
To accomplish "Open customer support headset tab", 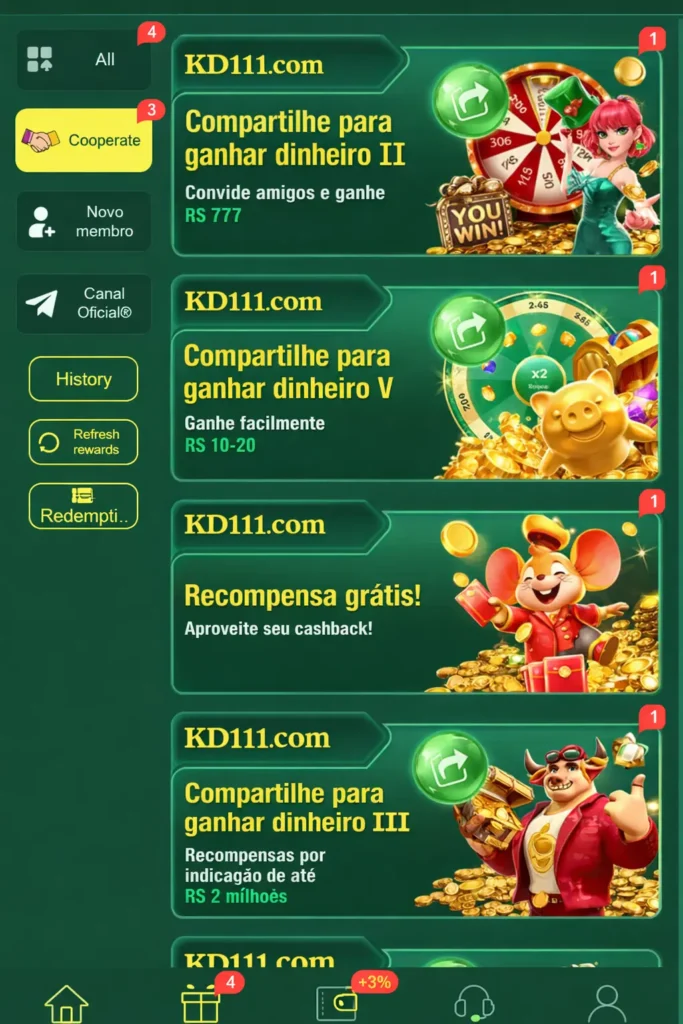I will (473, 1002).
